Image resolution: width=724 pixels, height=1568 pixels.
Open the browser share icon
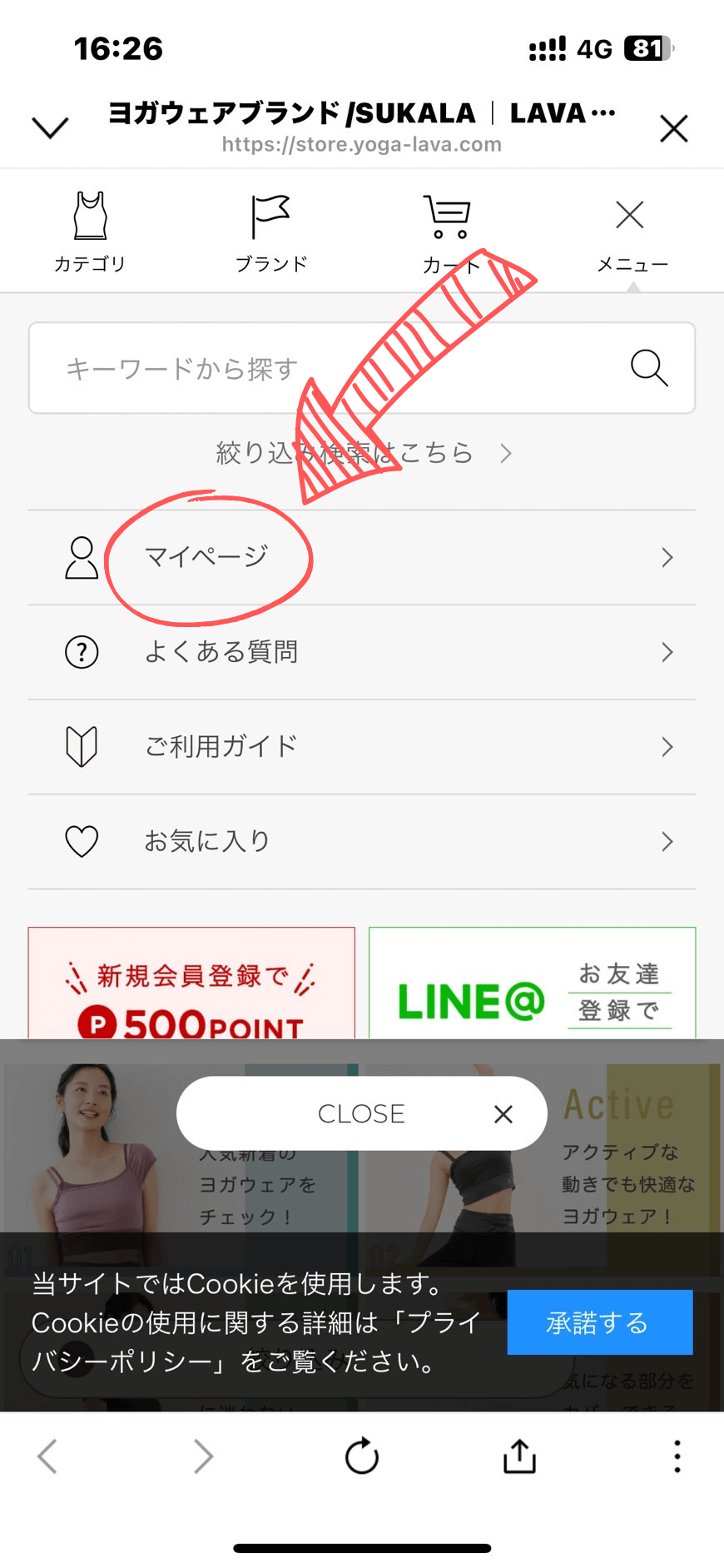(518, 1456)
